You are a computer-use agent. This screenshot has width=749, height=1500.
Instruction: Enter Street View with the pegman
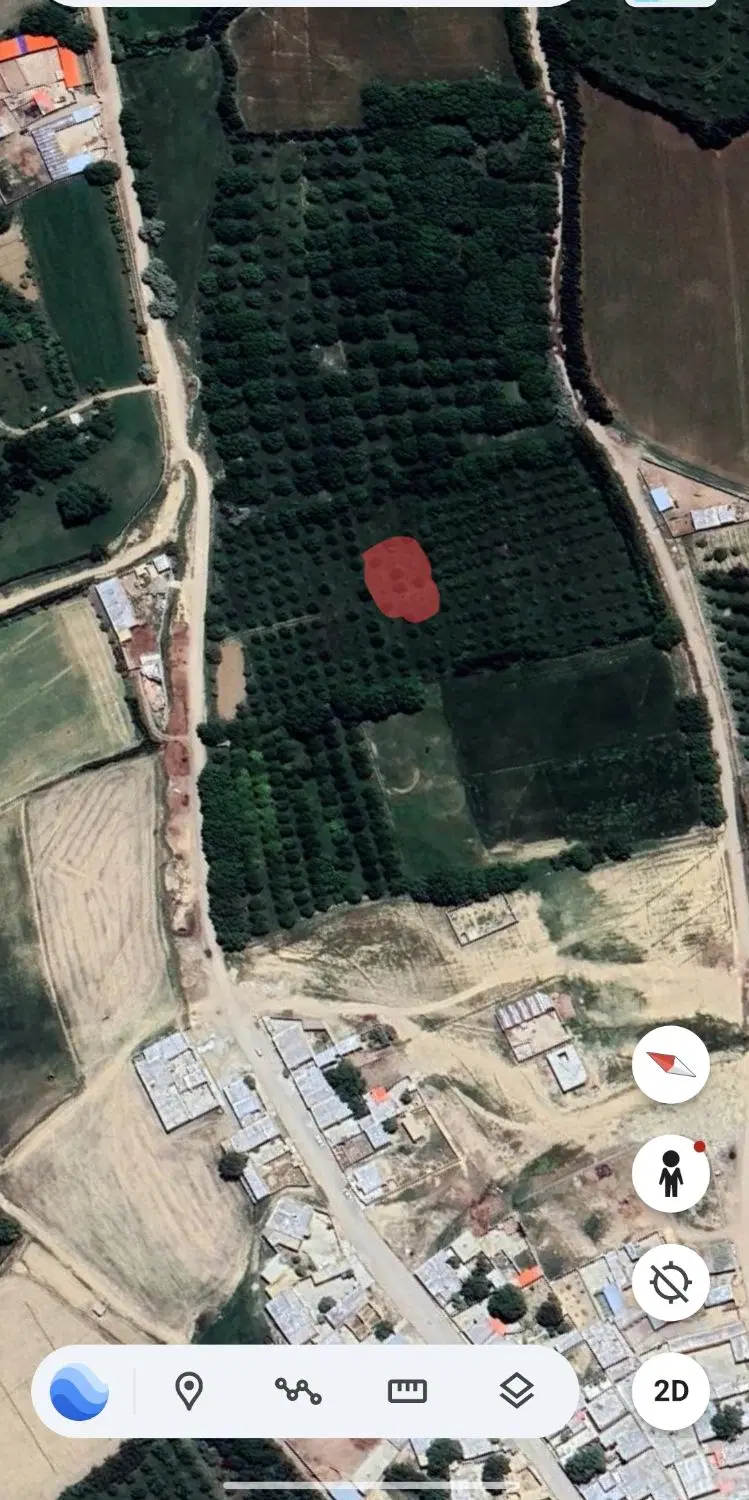(x=671, y=1174)
